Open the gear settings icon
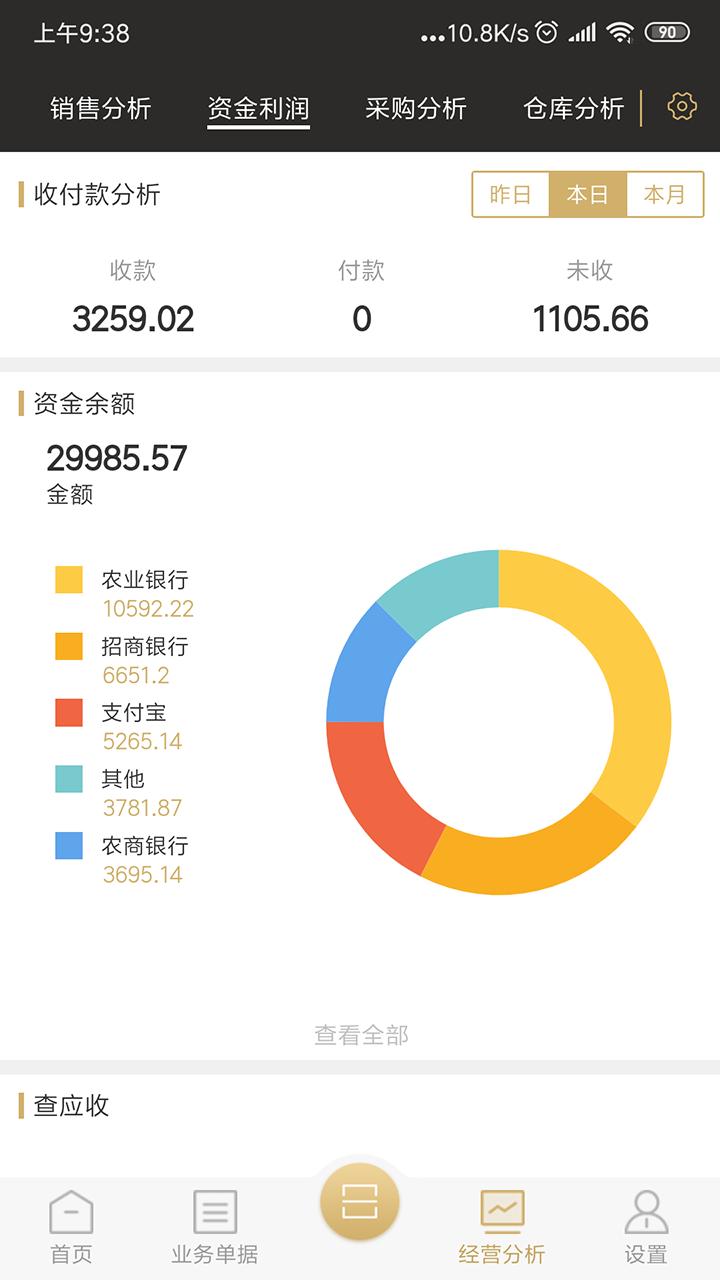Viewport: 720px width, 1280px height. point(682,106)
